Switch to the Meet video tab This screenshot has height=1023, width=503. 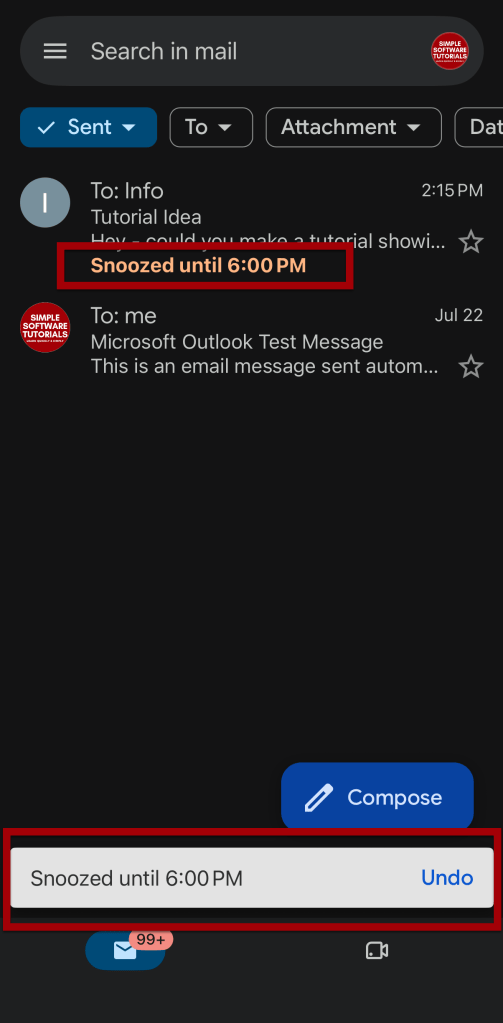[377, 951]
